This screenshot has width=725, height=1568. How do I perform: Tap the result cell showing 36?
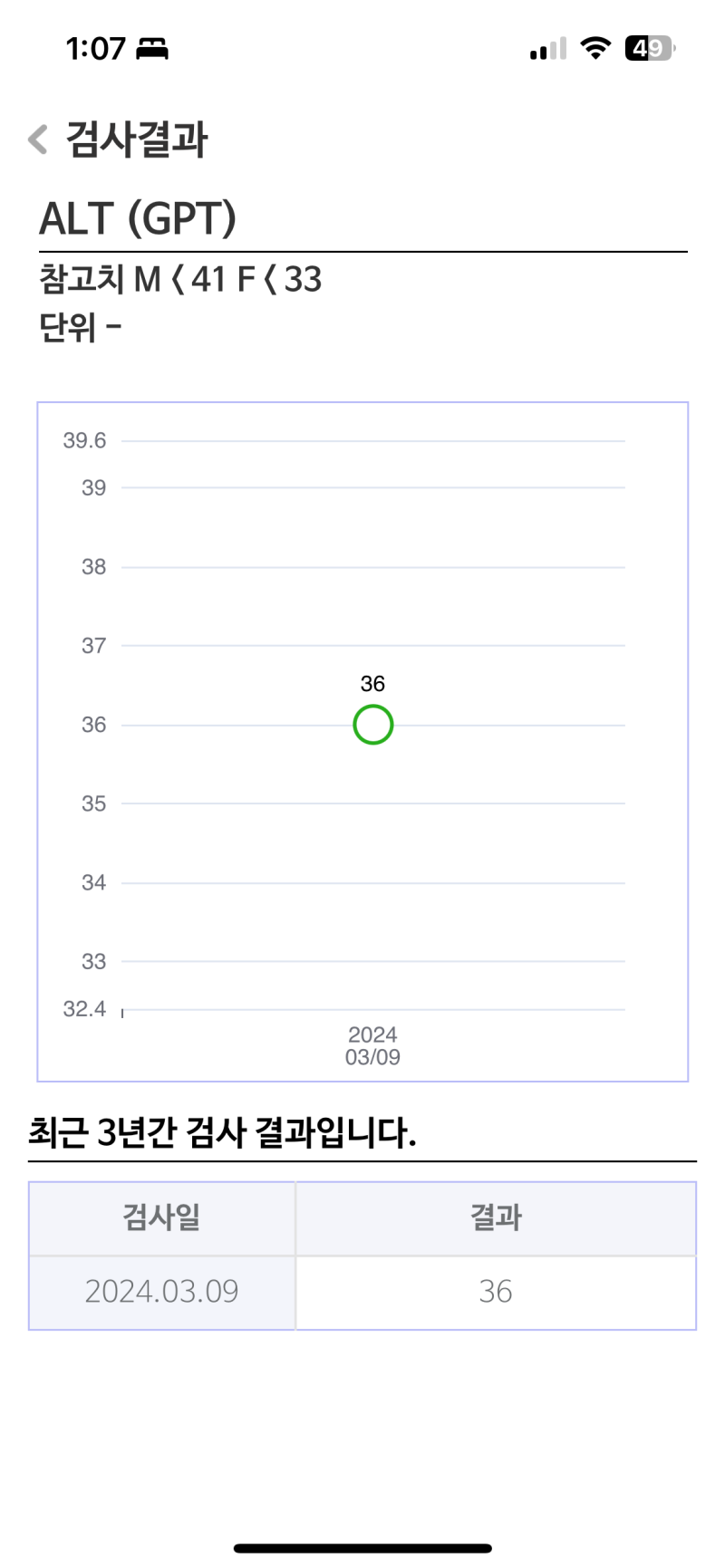[x=495, y=1292]
